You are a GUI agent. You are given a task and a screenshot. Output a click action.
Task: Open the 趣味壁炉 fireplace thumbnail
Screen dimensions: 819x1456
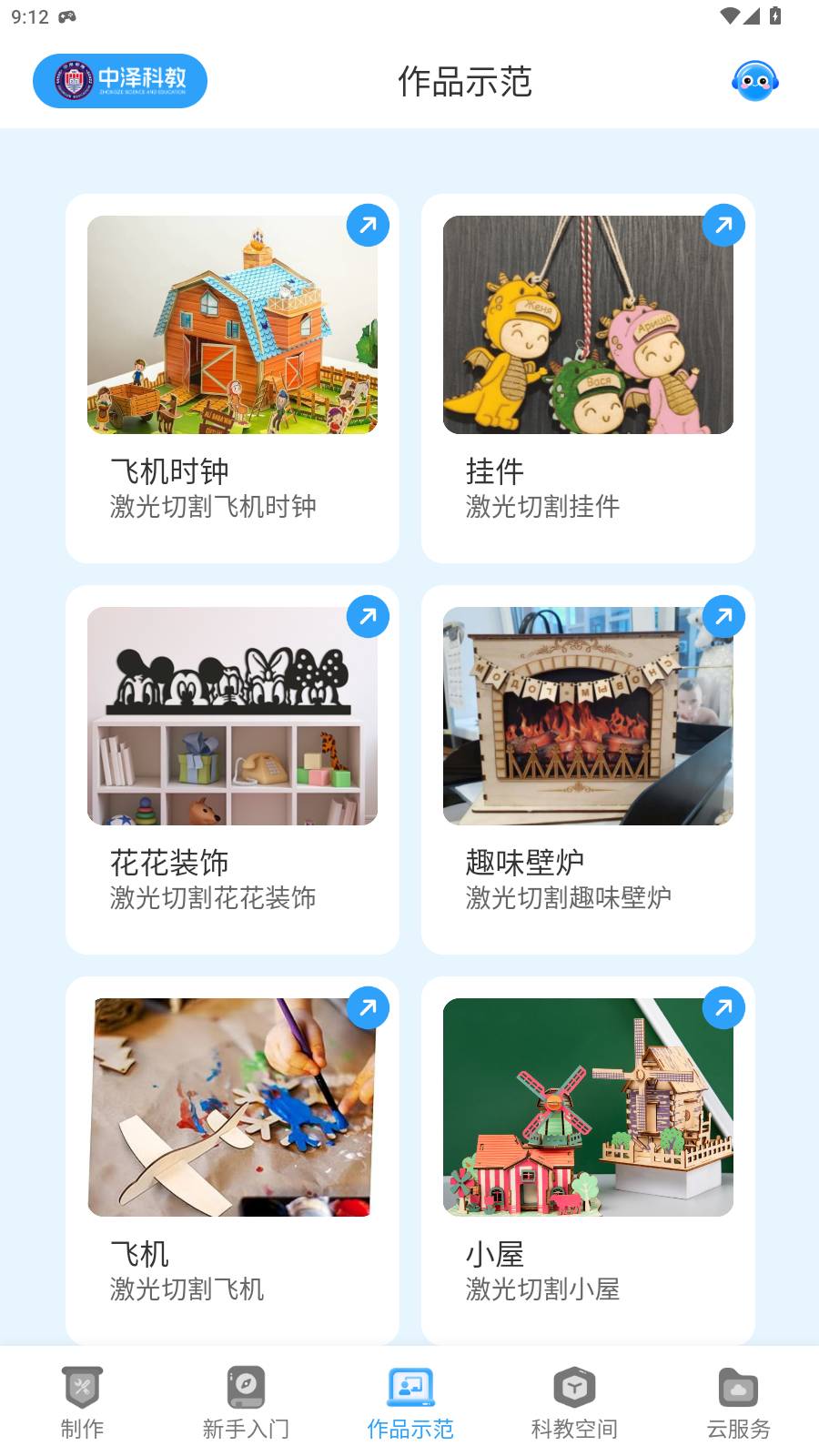pyautogui.click(x=587, y=715)
